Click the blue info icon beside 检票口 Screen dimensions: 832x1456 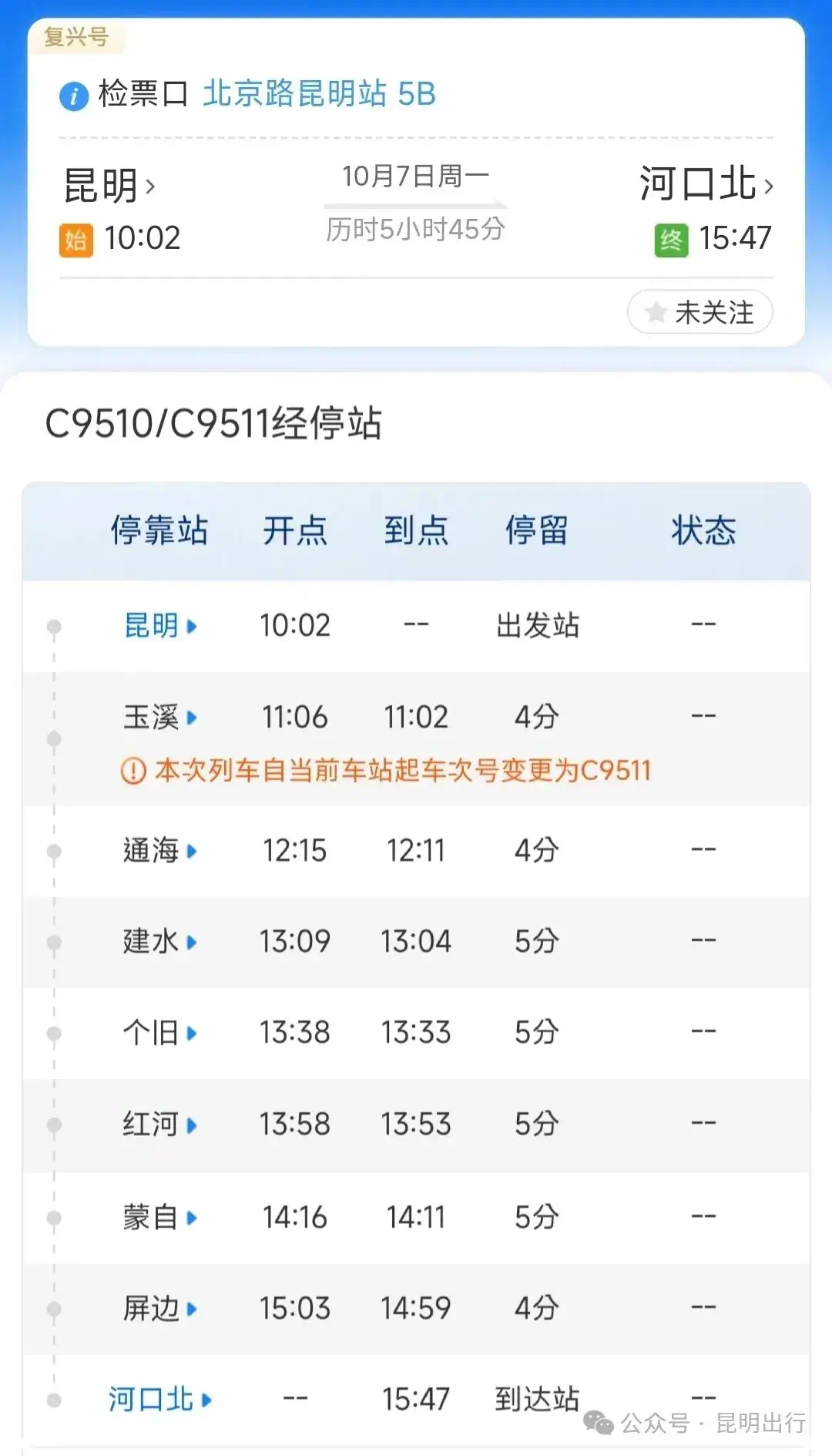[74, 96]
